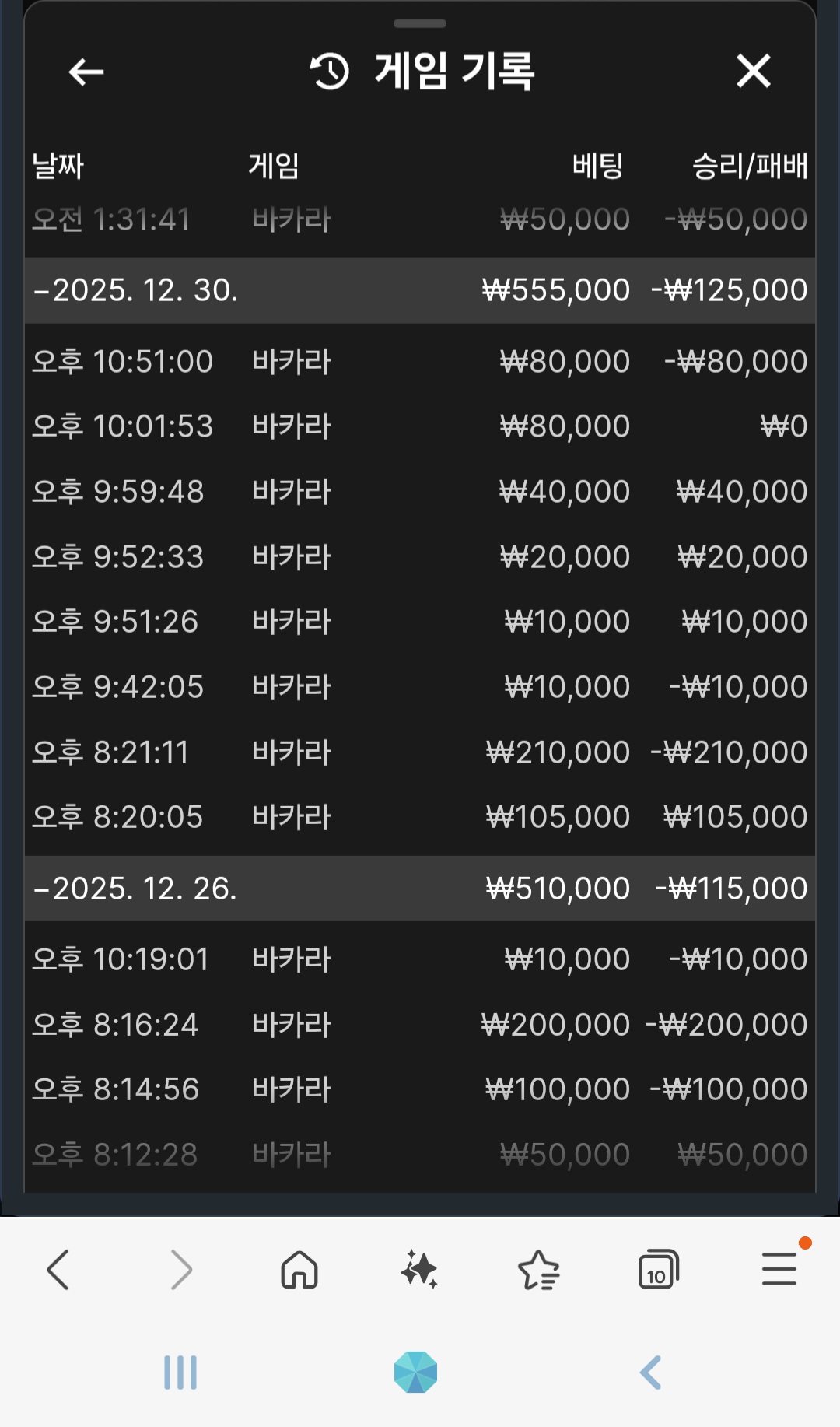The height and width of the screenshot is (1427, 840).
Task: Go to the previous page in browser
Action: pyautogui.click(x=59, y=1270)
